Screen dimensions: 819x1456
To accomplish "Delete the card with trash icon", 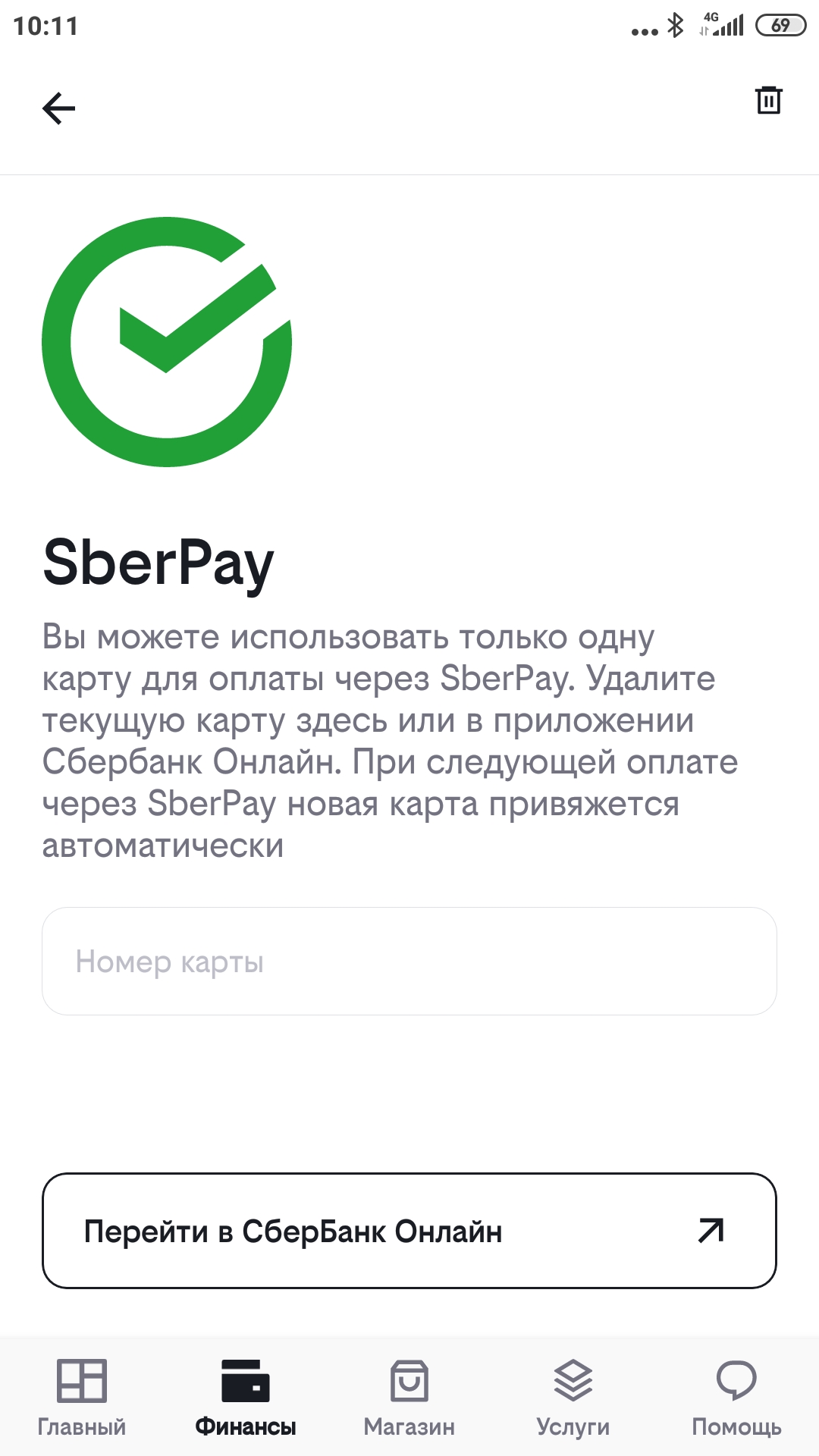I will [x=768, y=100].
